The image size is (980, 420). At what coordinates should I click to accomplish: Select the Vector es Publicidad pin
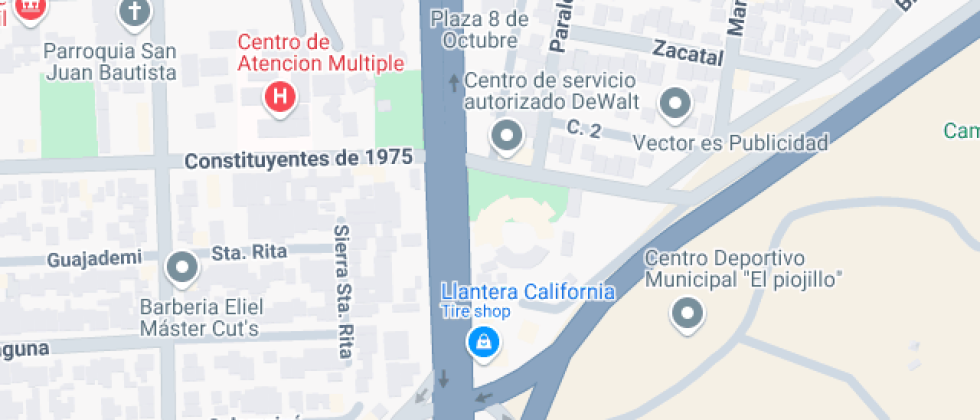point(675,104)
